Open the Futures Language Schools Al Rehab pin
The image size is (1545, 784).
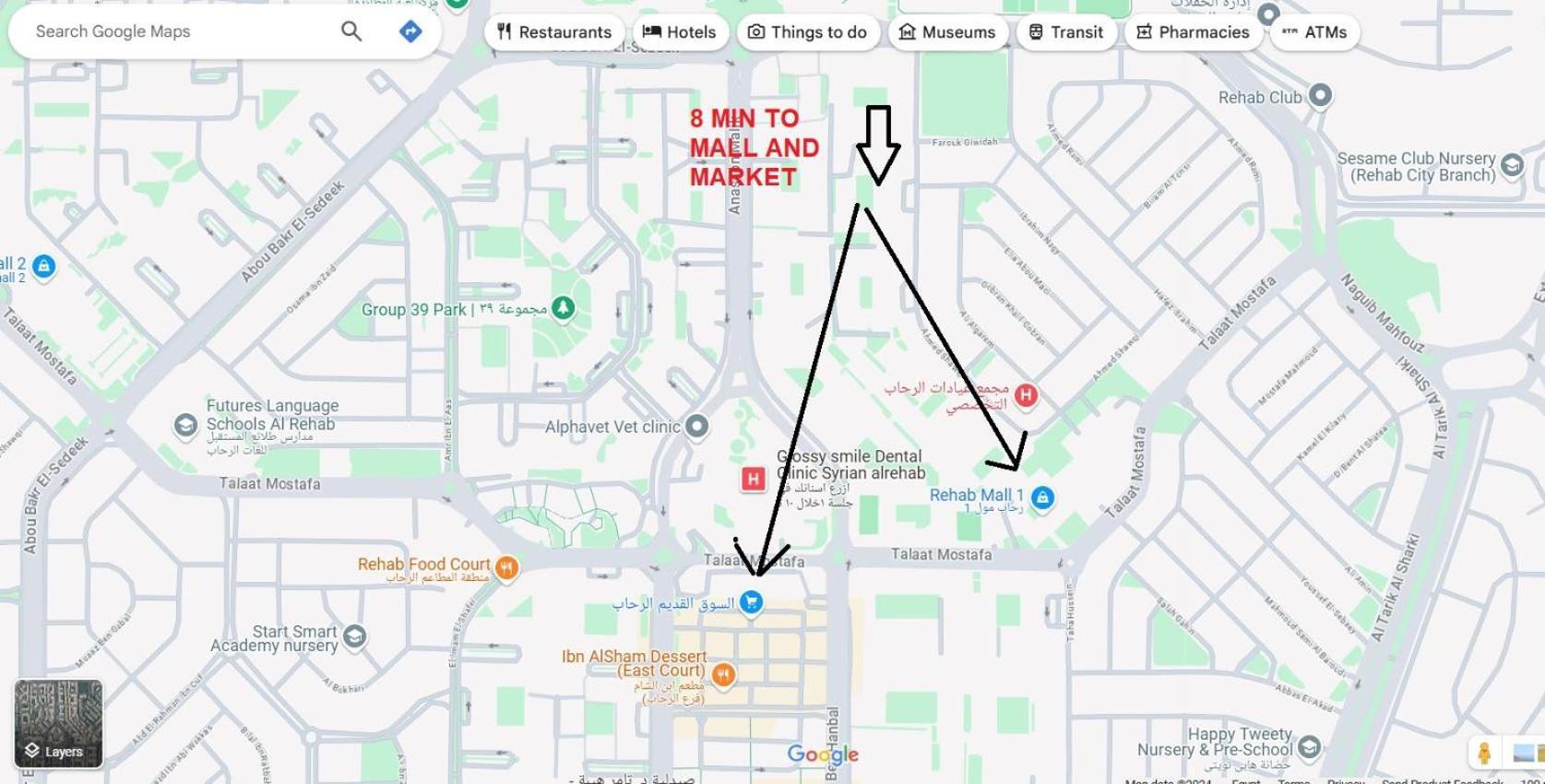pyautogui.click(x=185, y=425)
